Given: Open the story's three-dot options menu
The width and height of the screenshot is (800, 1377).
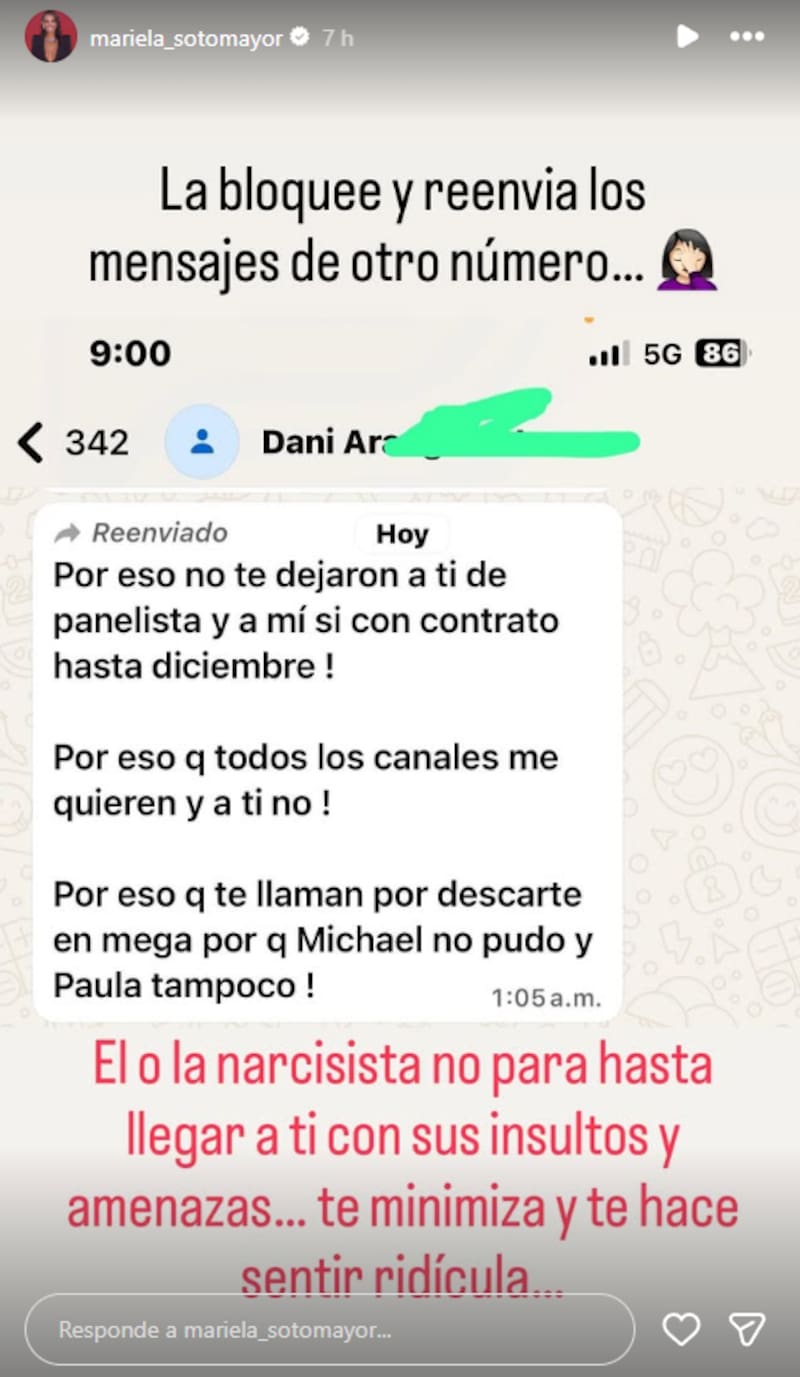Looking at the screenshot, I should coord(747,37).
